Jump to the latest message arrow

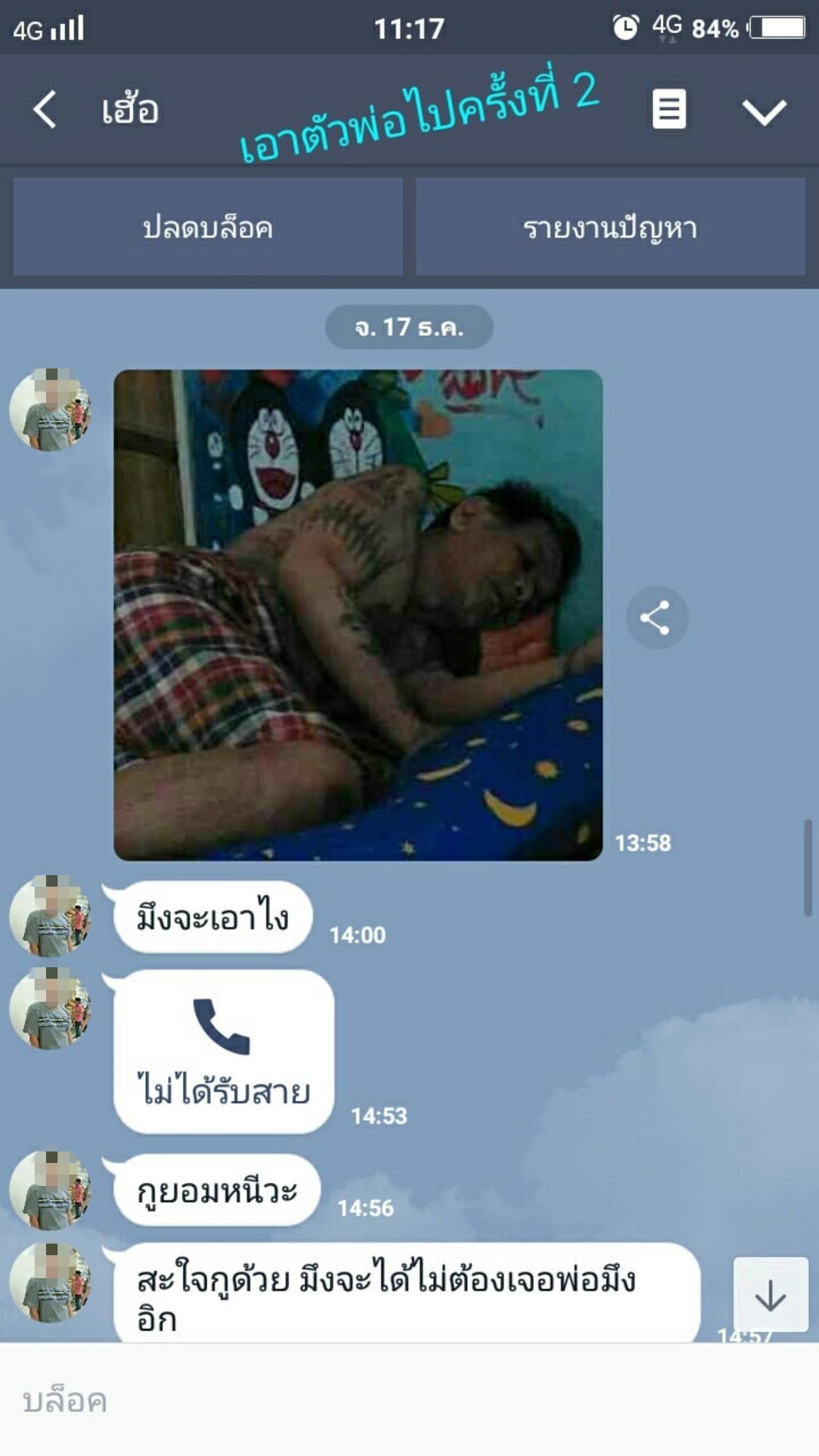[770, 1295]
